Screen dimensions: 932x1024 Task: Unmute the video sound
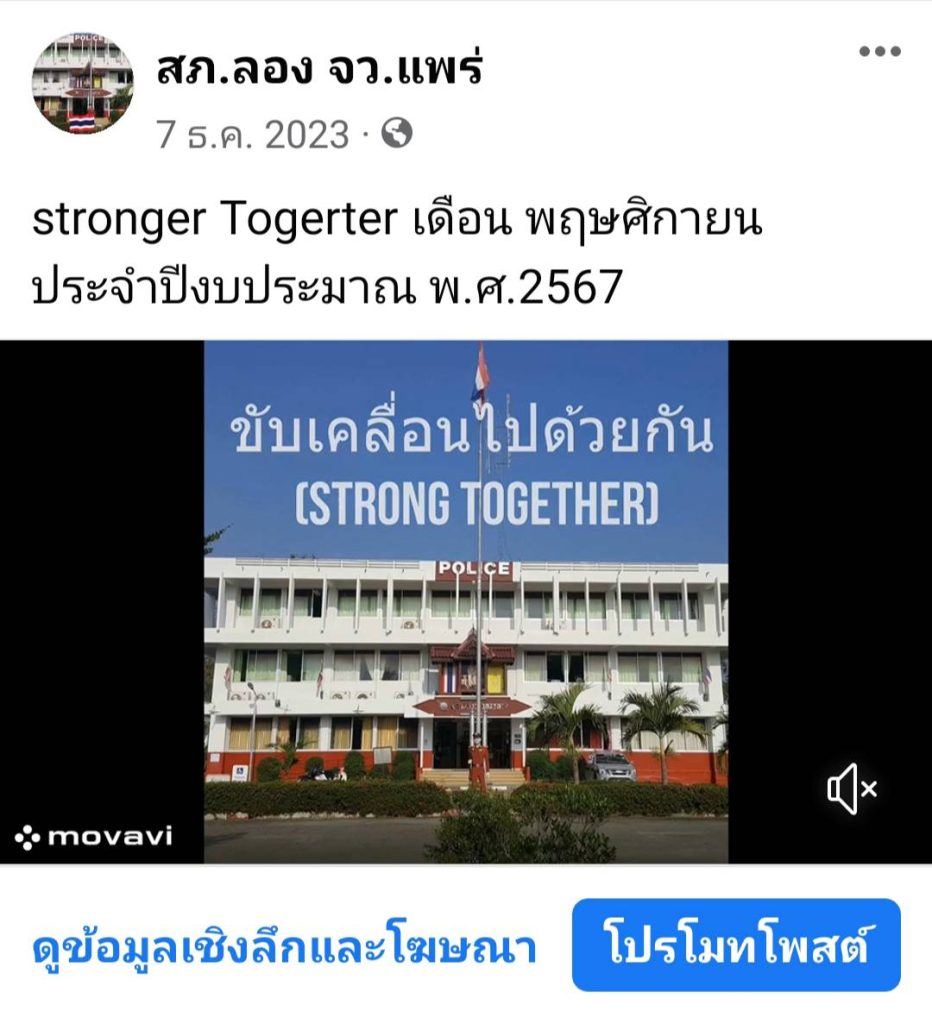tap(851, 790)
